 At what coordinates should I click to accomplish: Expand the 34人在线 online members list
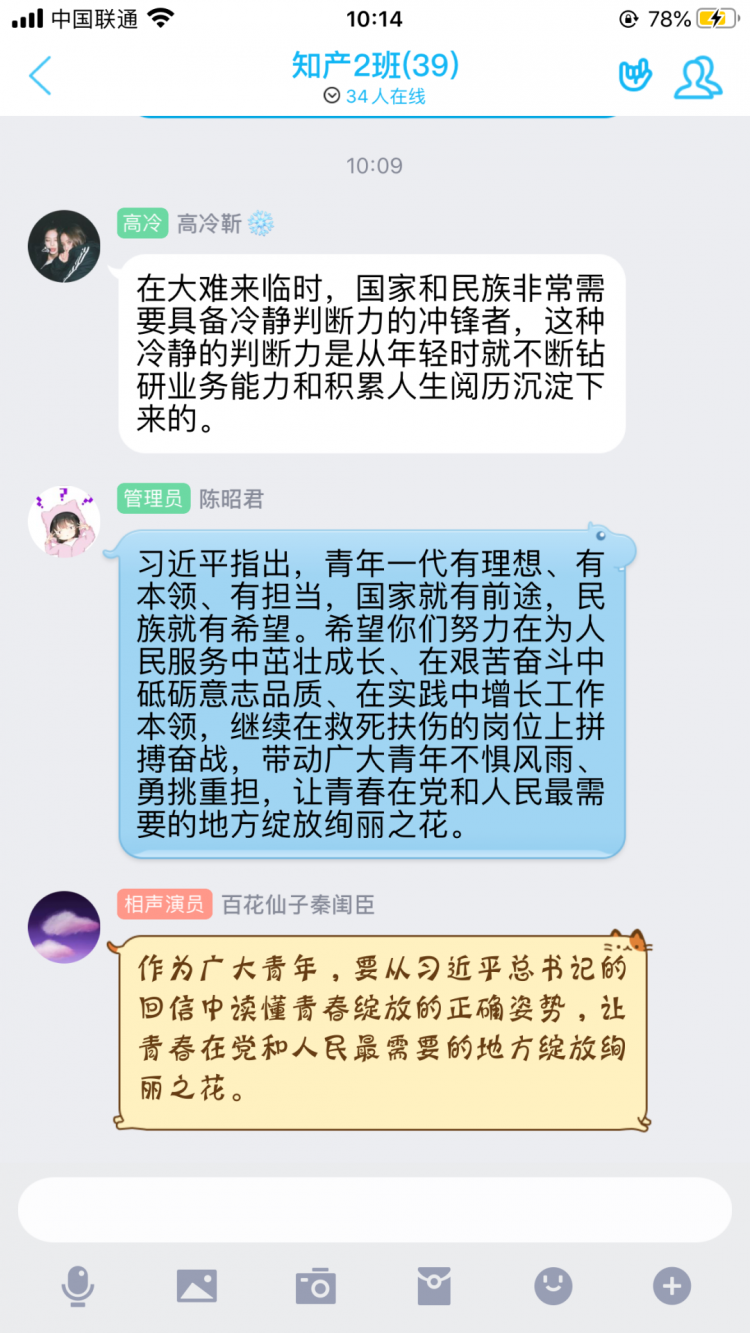[x=375, y=96]
